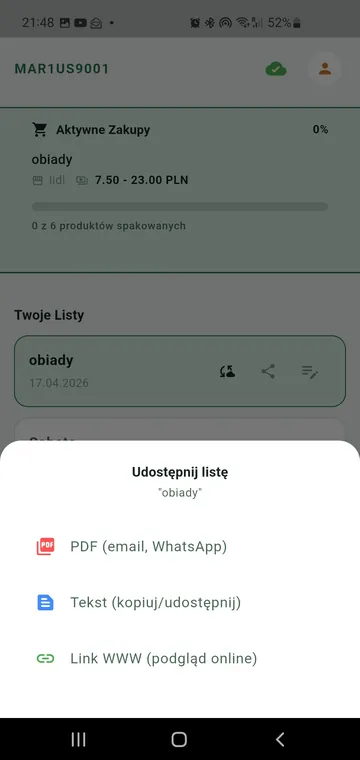Share list as PDF via email or WhatsApp
360x760 pixels.
180,547
